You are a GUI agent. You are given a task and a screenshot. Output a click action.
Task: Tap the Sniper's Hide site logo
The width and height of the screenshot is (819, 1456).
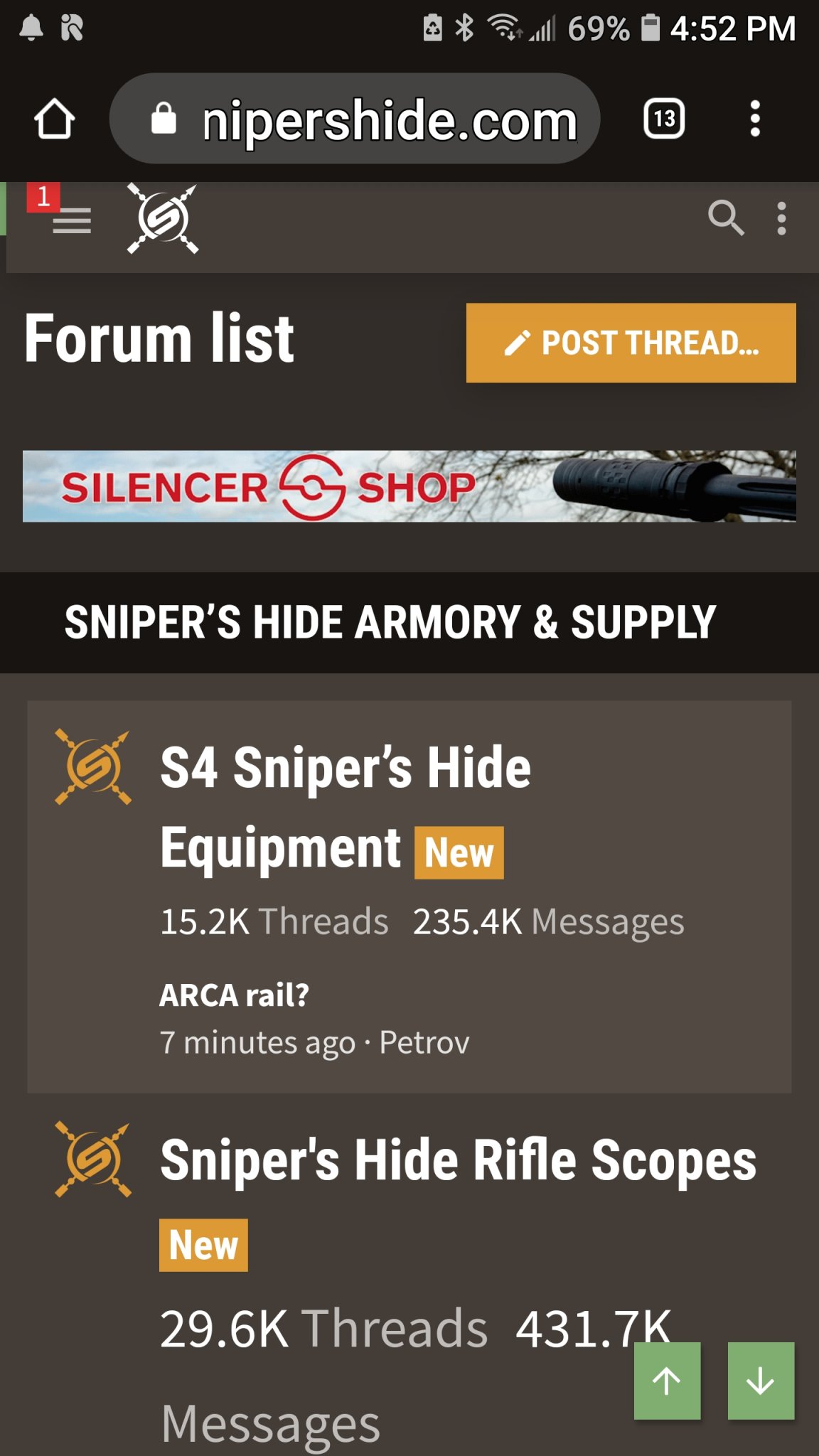[162, 218]
